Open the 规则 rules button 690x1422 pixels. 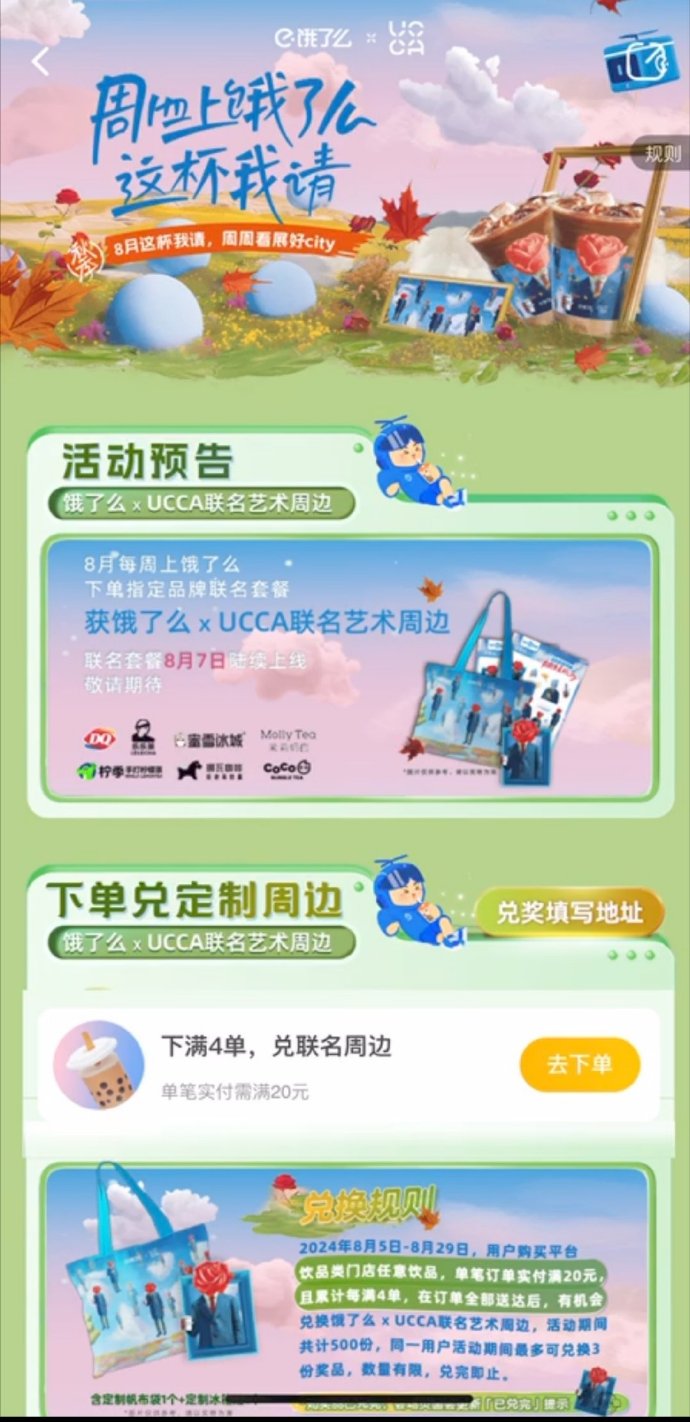pos(663,153)
